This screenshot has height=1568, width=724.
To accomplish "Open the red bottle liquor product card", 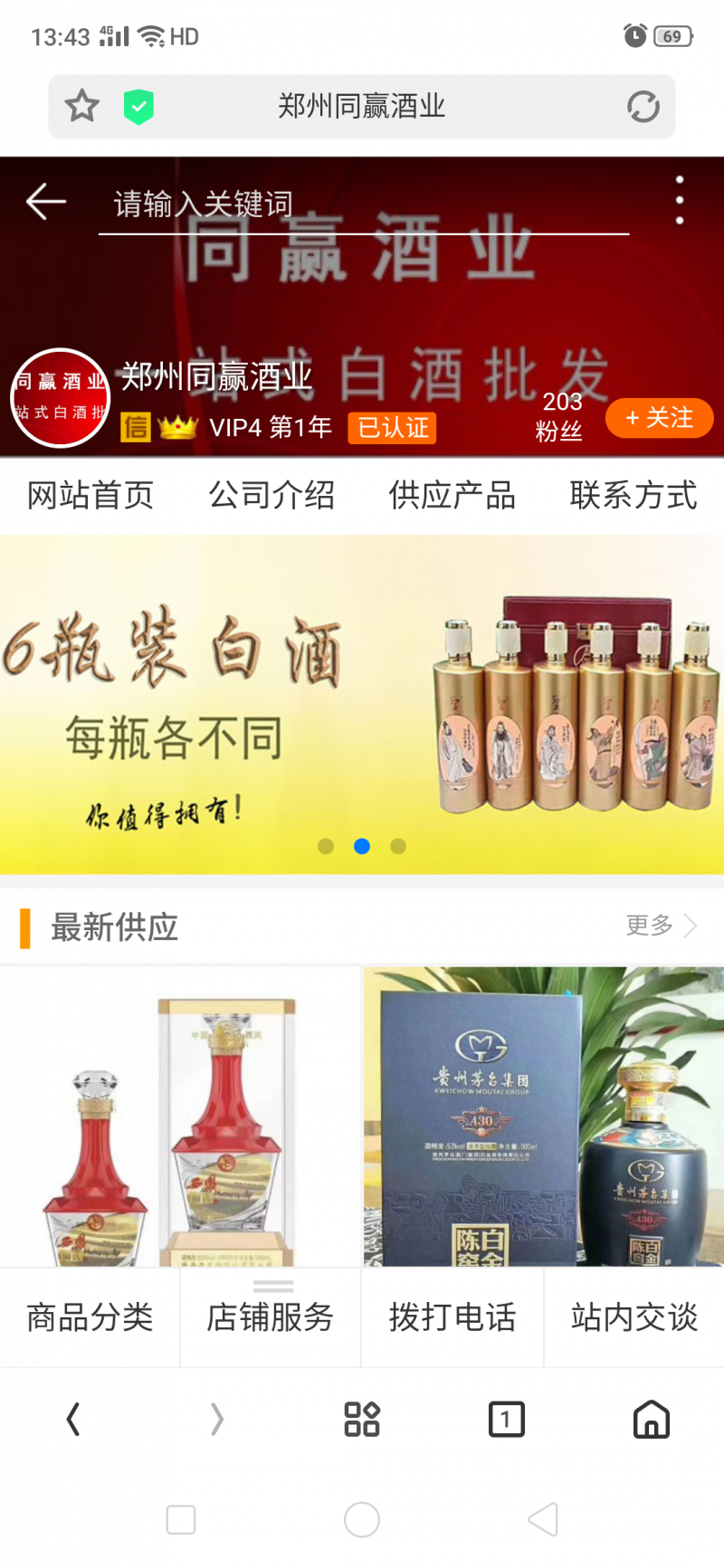I will click(x=180, y=1117).
